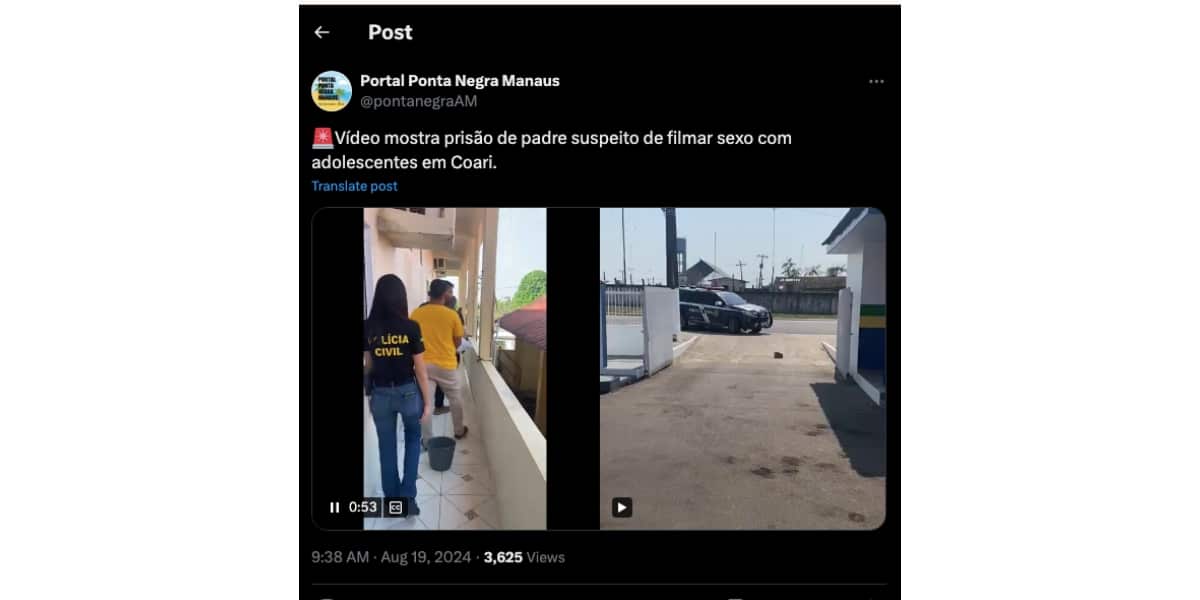Play the second video with the police car
Viewport: 1200px width, 600px height.
pyautogui.click(x=622, y=507)
